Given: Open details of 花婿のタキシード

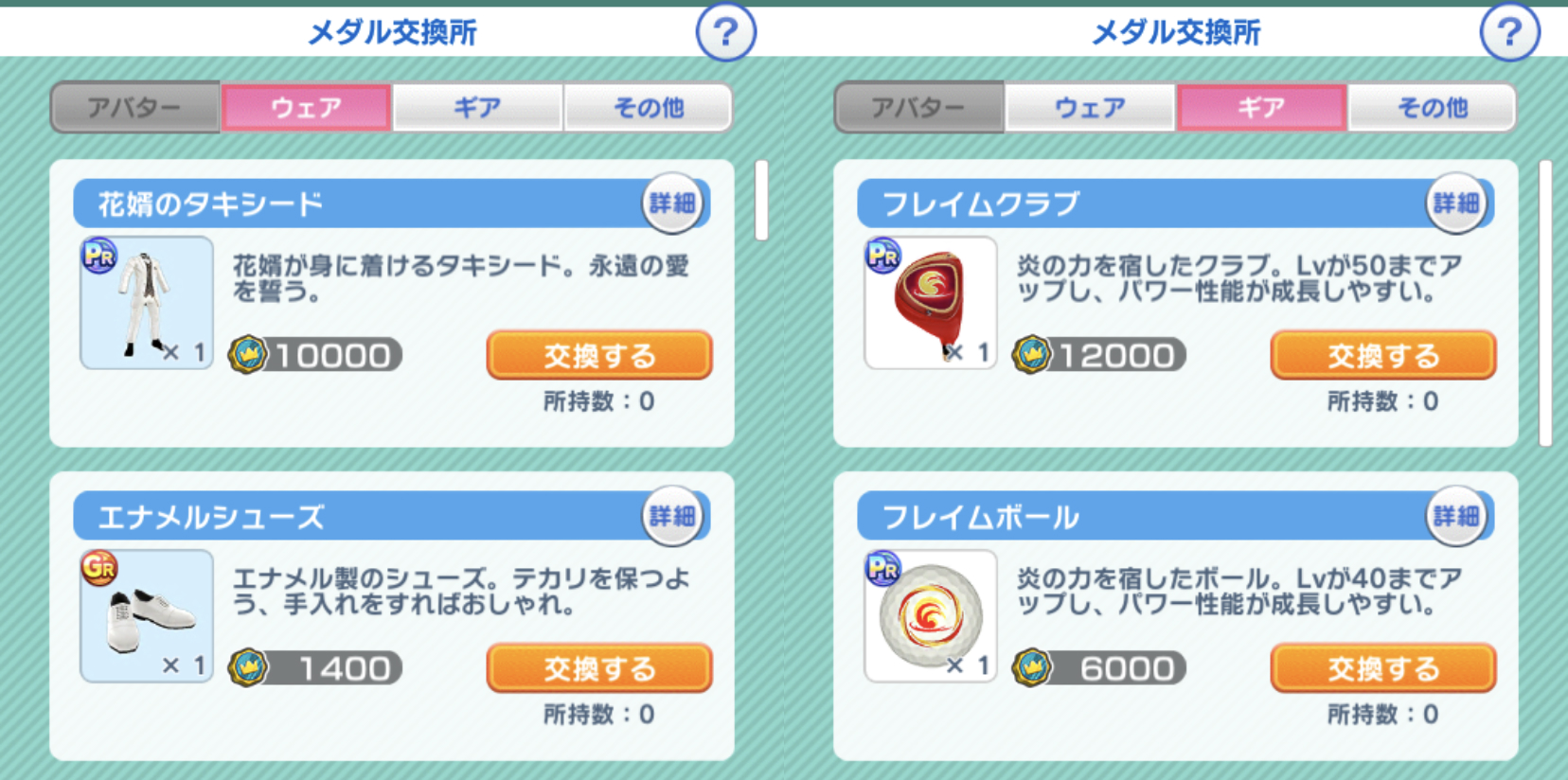Looking at the screenshot, I should click(672, 203).
